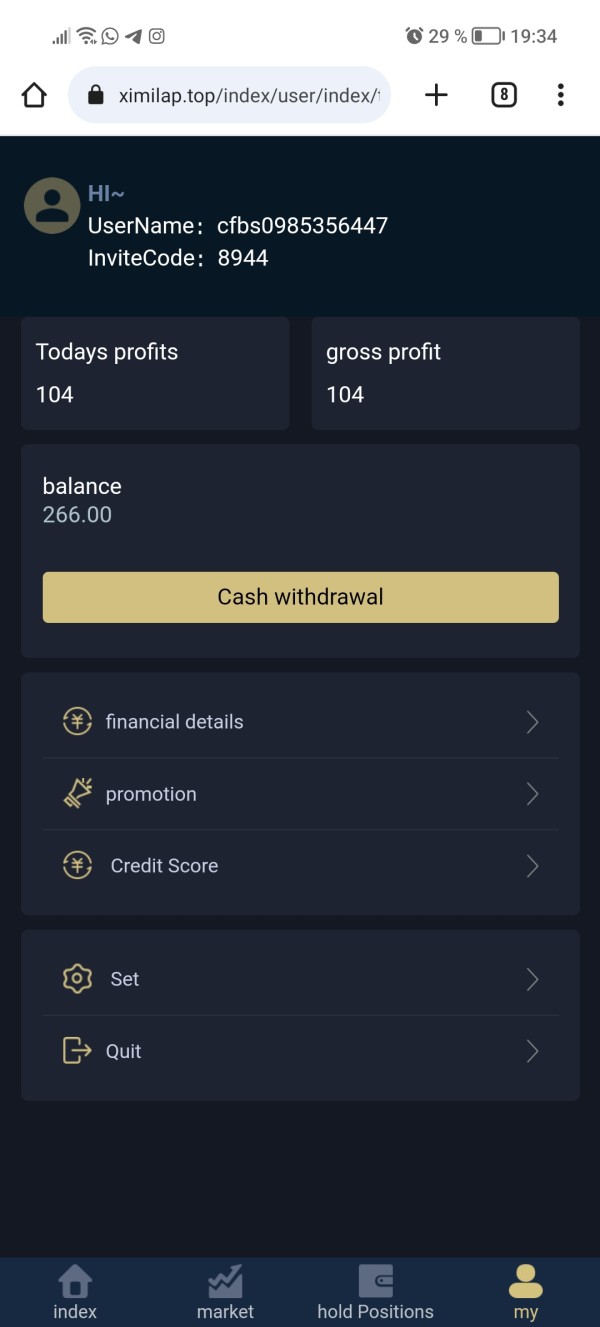Tap the profile avatar picture
The height and width of the screenshot is (1327, 600).
pos(52,206)
